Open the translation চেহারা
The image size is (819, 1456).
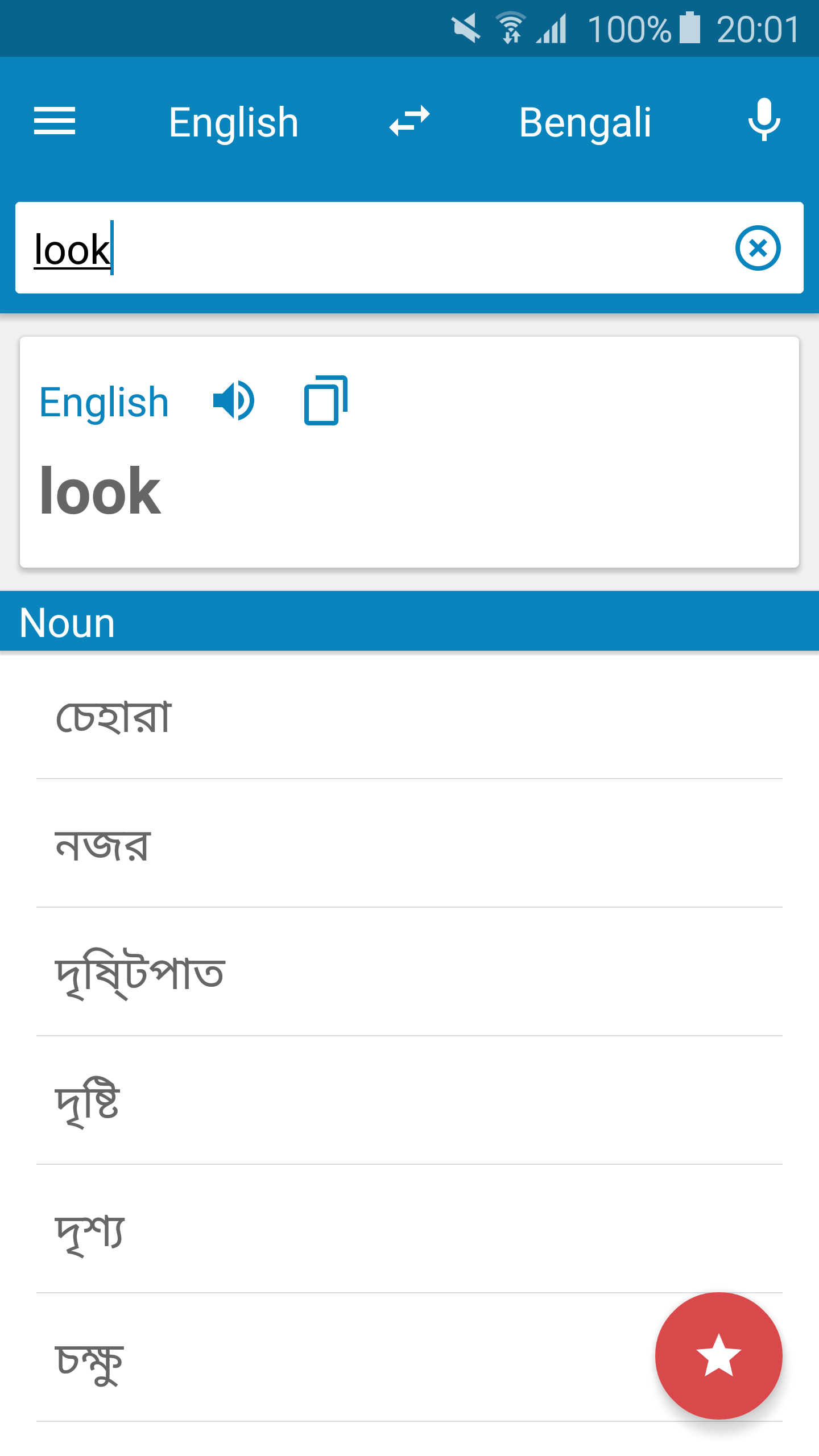pos(409,715)
